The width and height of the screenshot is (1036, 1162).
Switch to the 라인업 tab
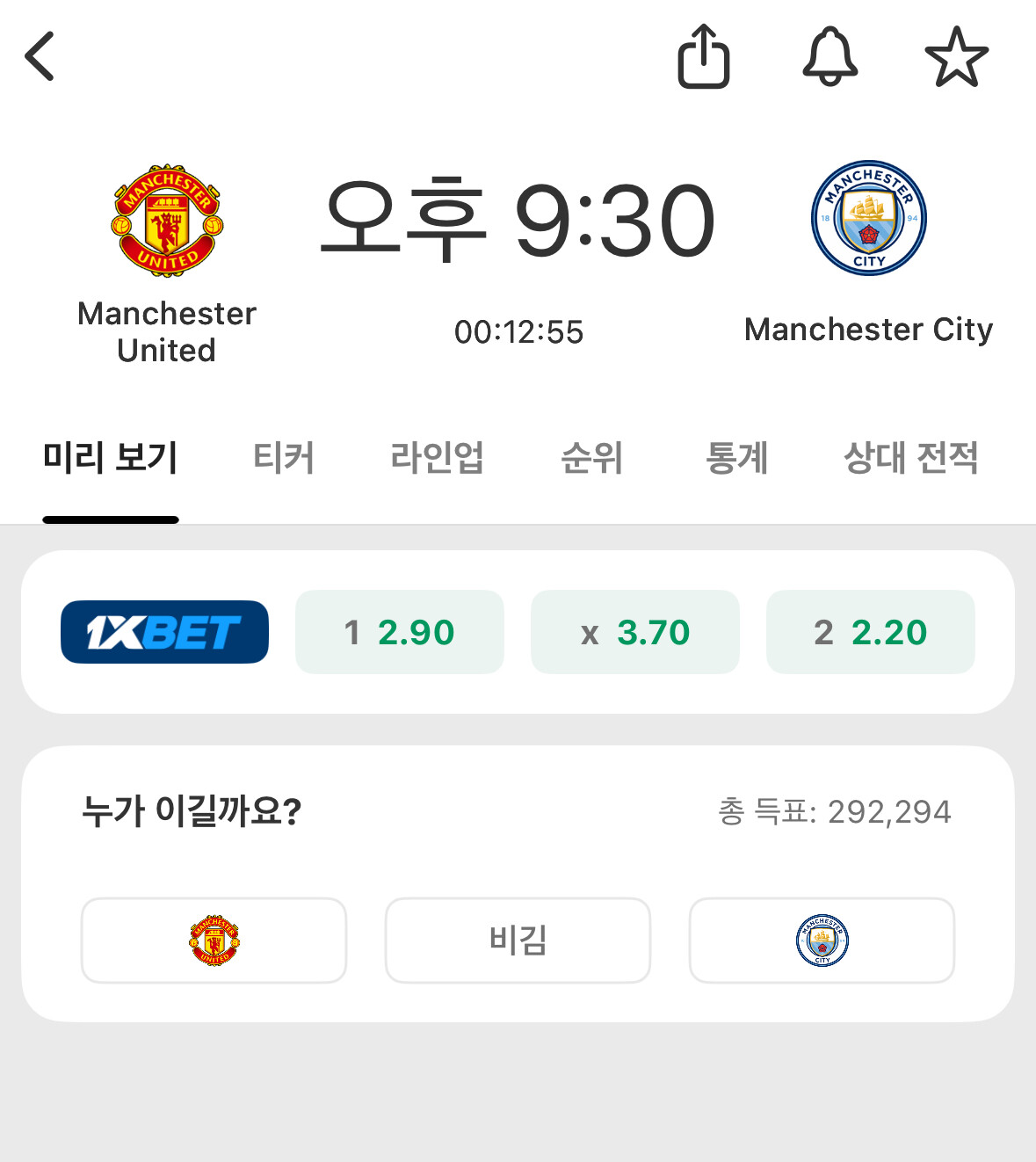(437, 458)
